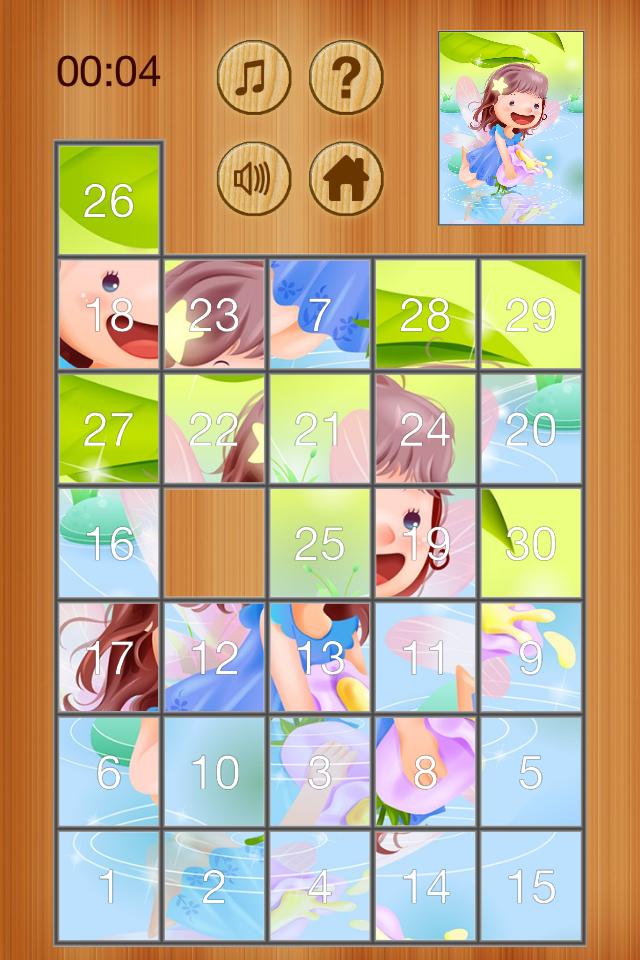This screenshot has height=960, width=640.
Task: Tap puzzle tile 19
Action: (x=425, y=543)
